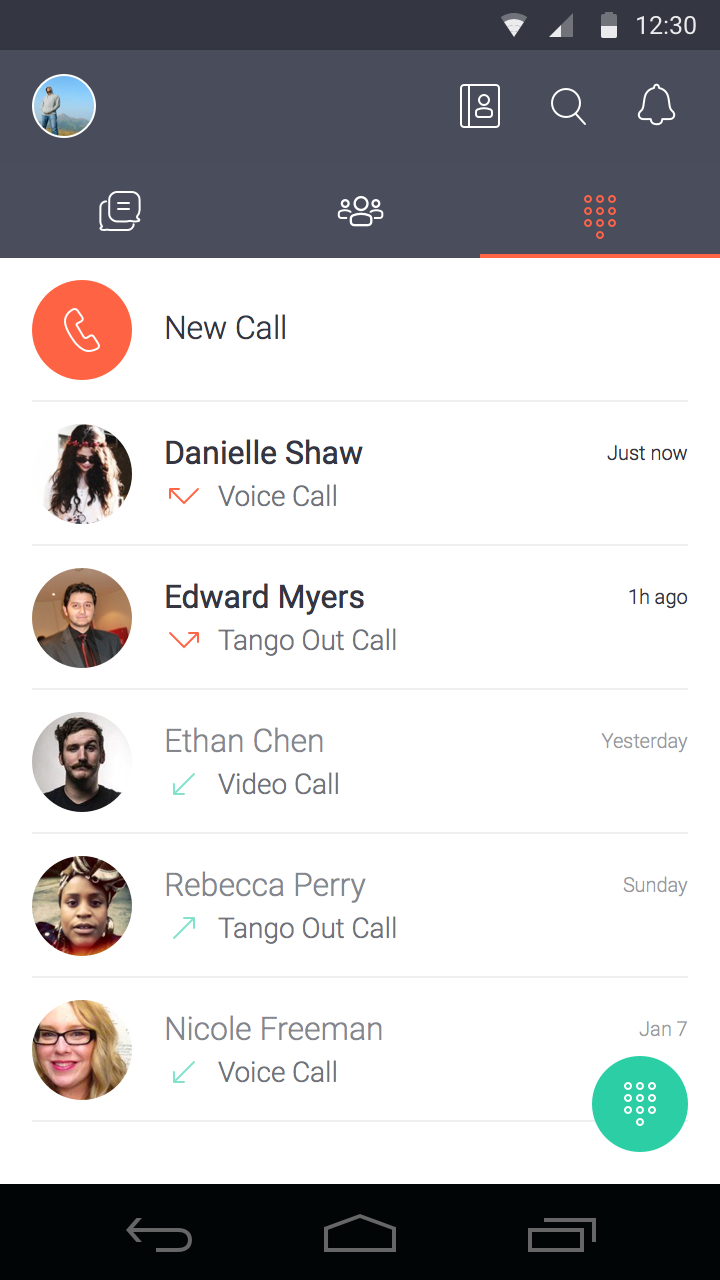
Task: Open the search icon
Action: (568, 106)
